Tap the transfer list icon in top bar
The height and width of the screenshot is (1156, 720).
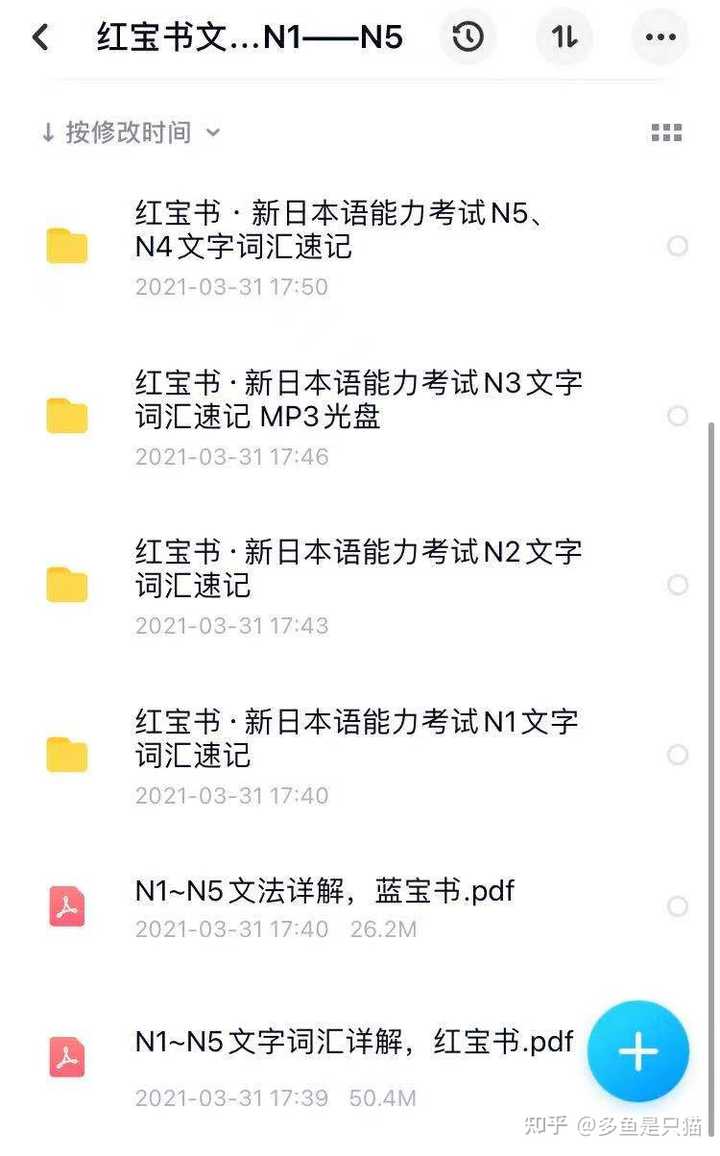click(x=563, y=36)
